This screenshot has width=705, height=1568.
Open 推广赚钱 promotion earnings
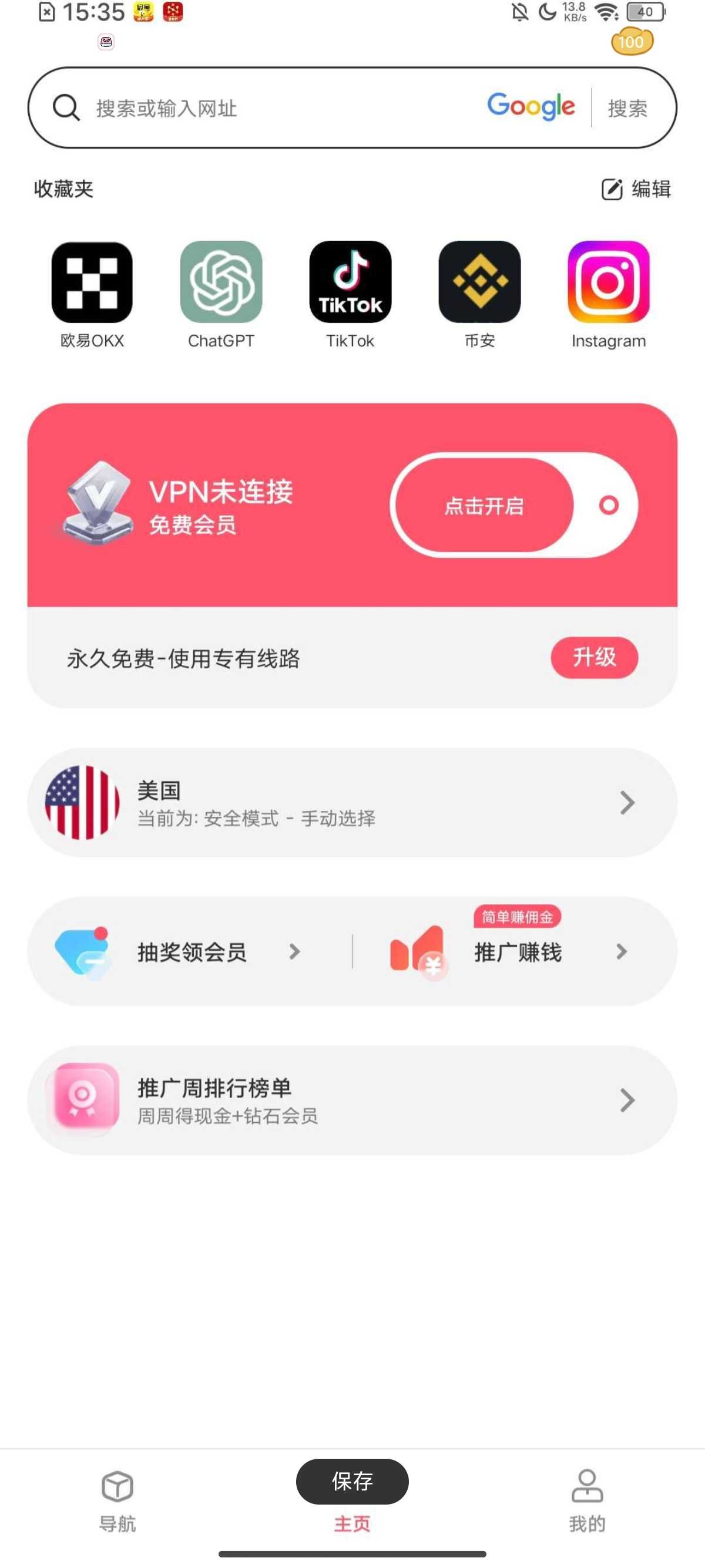pos(518,952)
